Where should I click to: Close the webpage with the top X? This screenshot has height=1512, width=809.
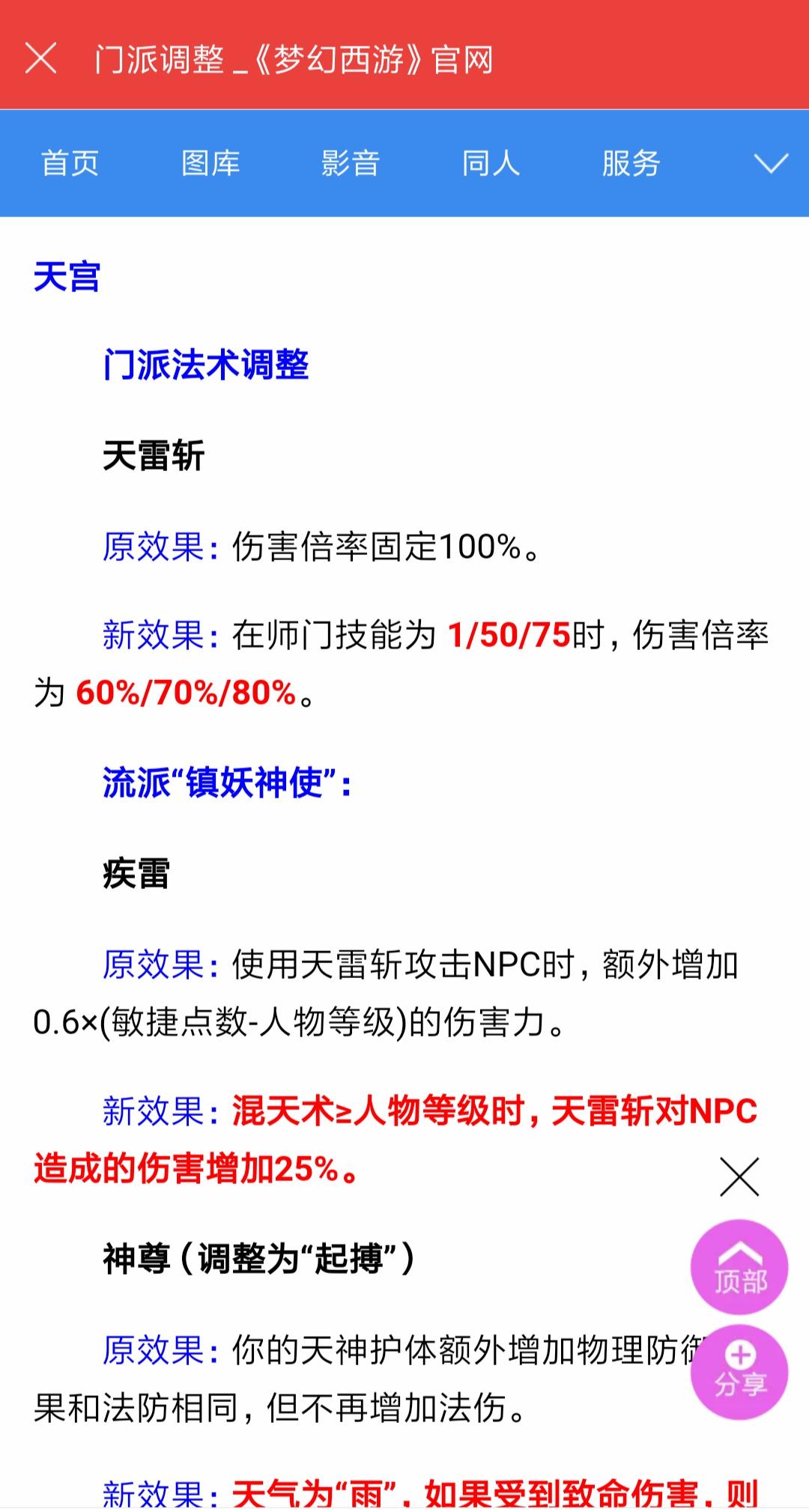[x=40, y=58]
